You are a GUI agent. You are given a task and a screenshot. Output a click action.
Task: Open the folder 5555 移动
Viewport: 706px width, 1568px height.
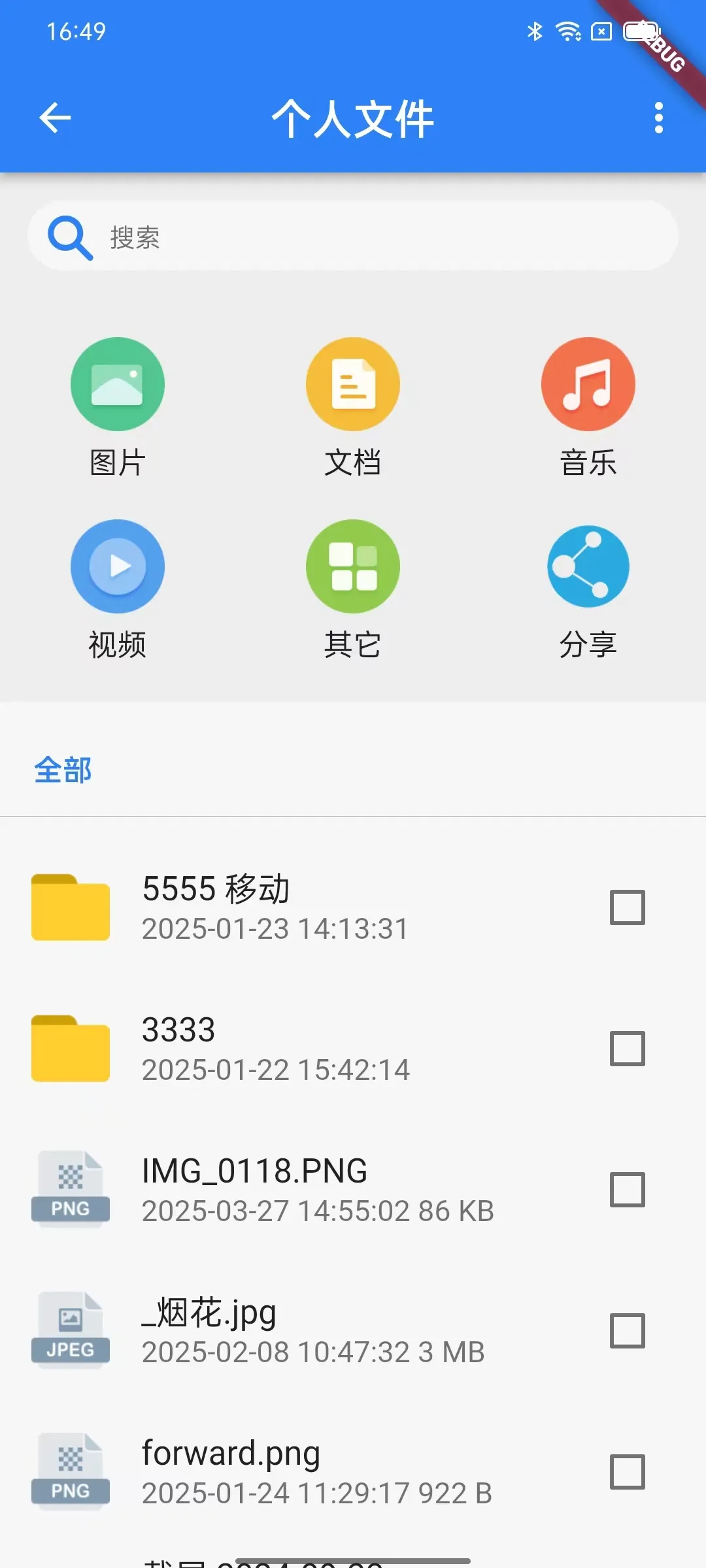coord(275,907)
